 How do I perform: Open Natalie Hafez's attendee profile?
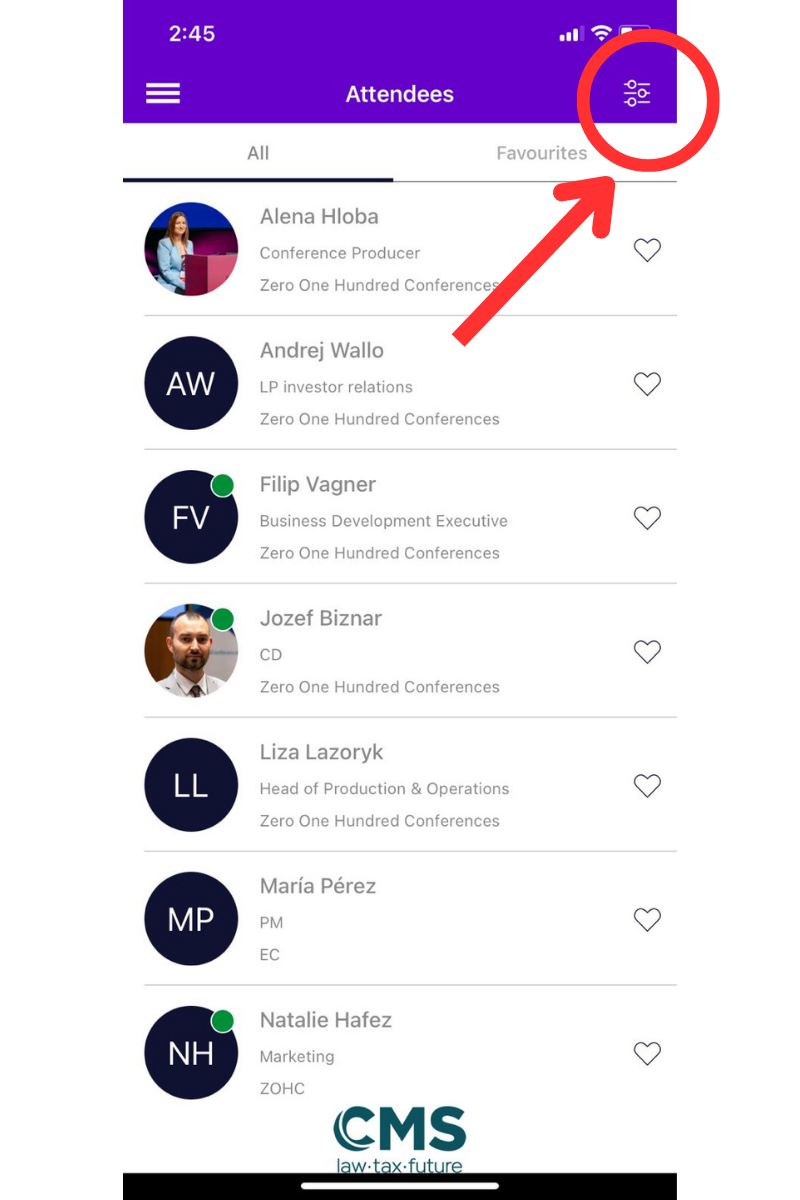326,1021
